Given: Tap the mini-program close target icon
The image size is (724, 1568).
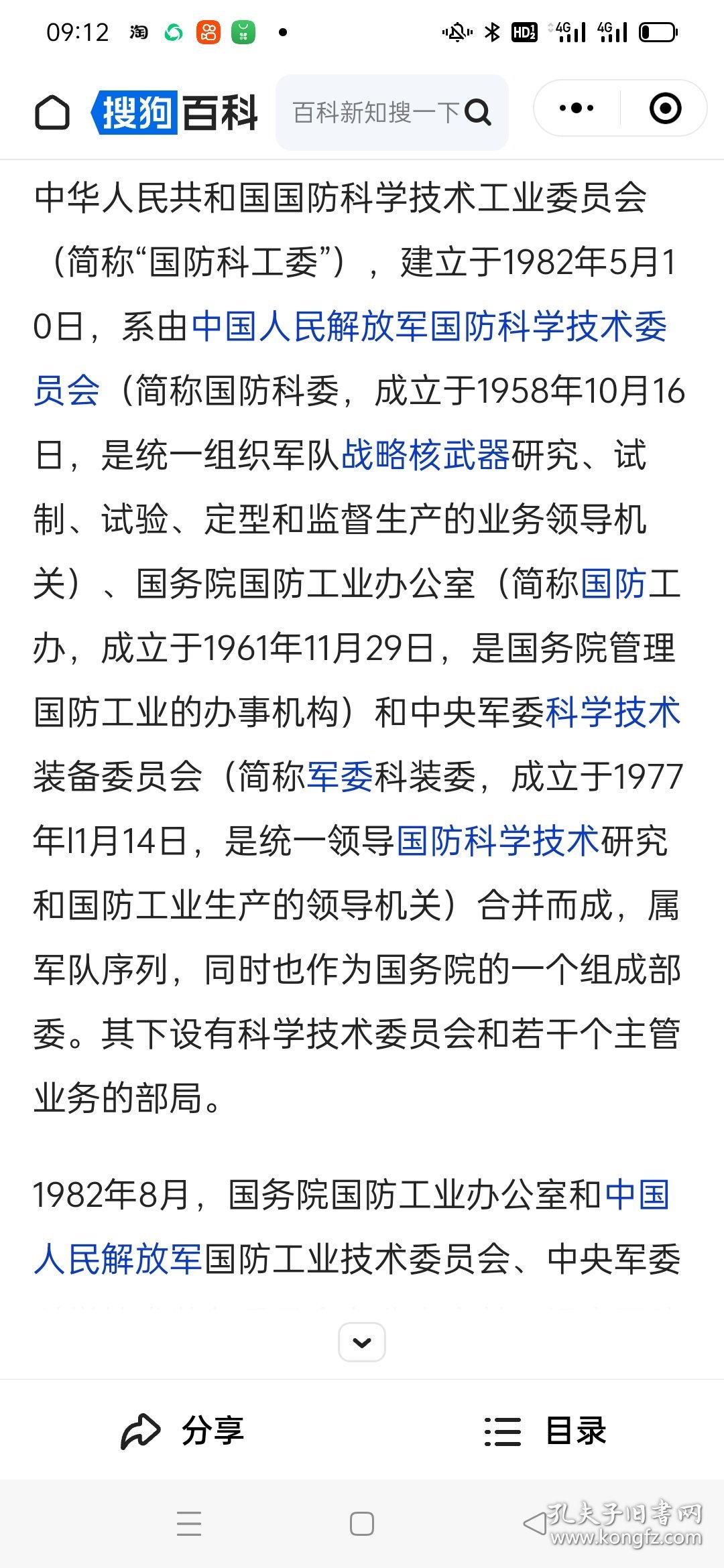Looking at the screenshot, I should [x=666, y=108].
